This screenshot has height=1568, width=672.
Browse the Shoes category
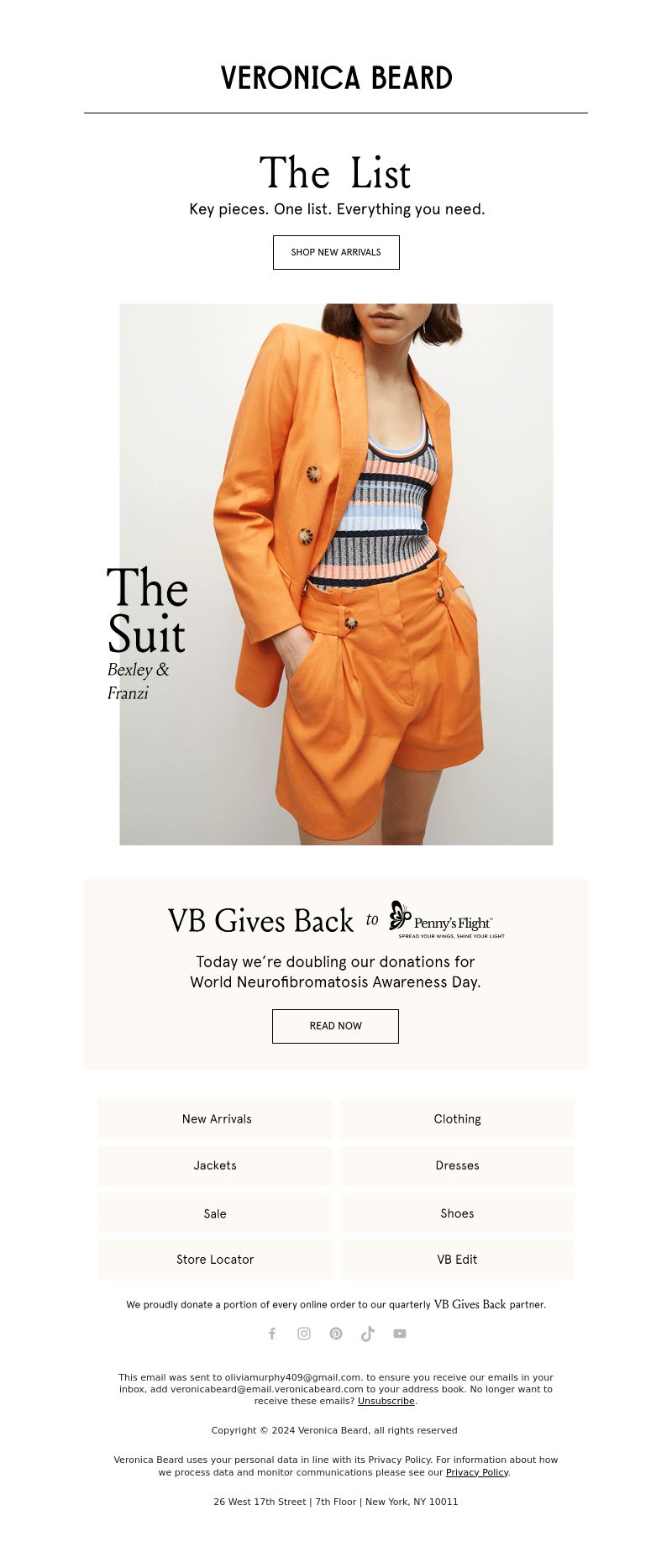click(x=457, y=1213)
